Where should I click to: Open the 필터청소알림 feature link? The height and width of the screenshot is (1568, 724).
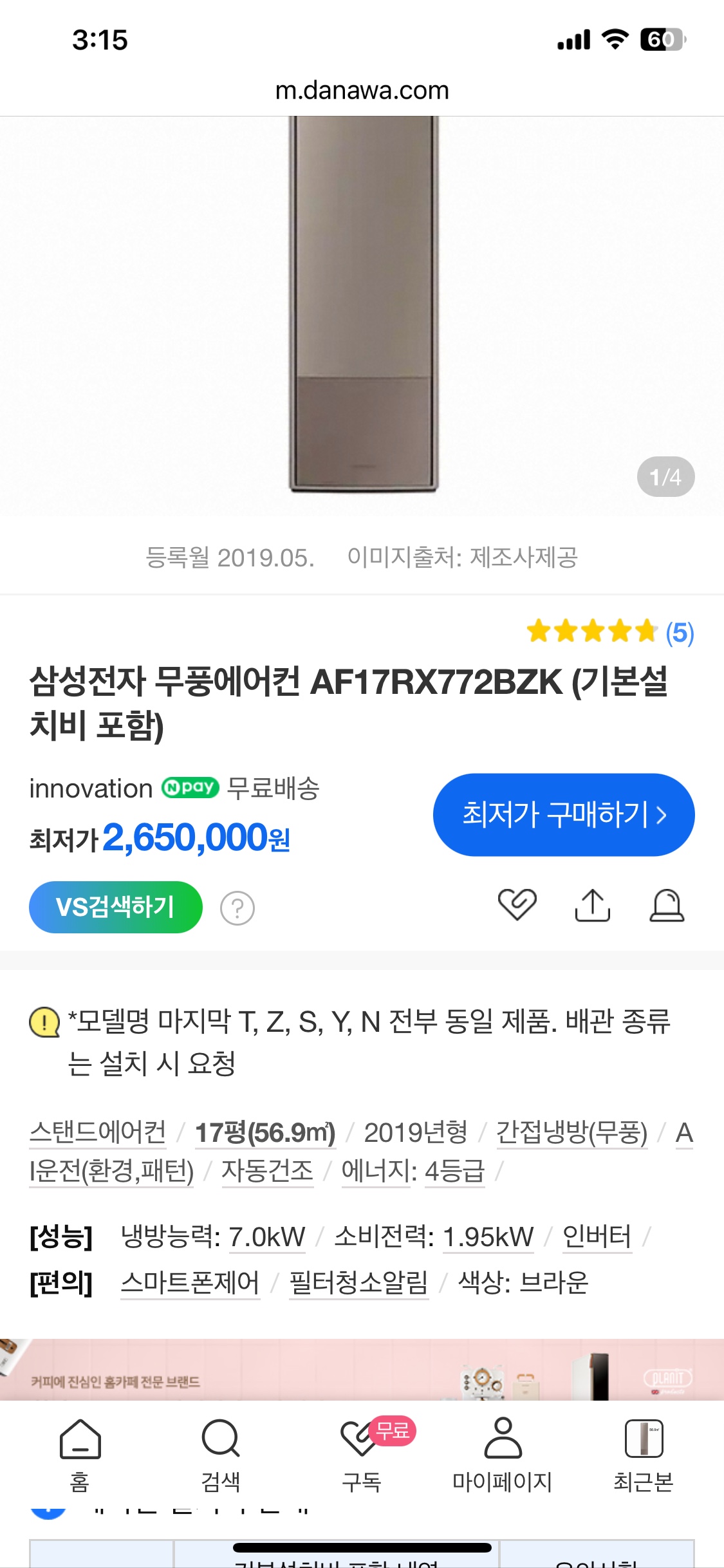(x=358, y=1283)
